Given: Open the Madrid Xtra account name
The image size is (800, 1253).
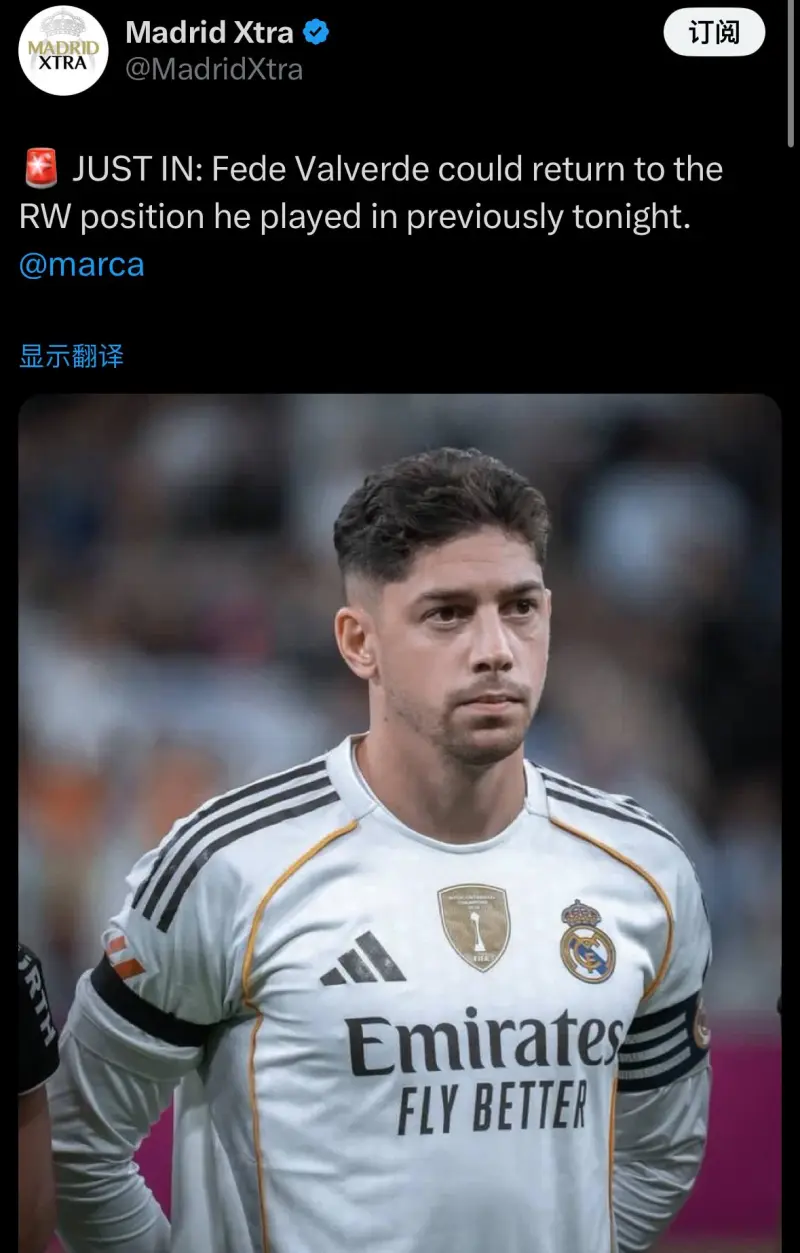Looking at the screenshot, I should (x=209, y=32).
